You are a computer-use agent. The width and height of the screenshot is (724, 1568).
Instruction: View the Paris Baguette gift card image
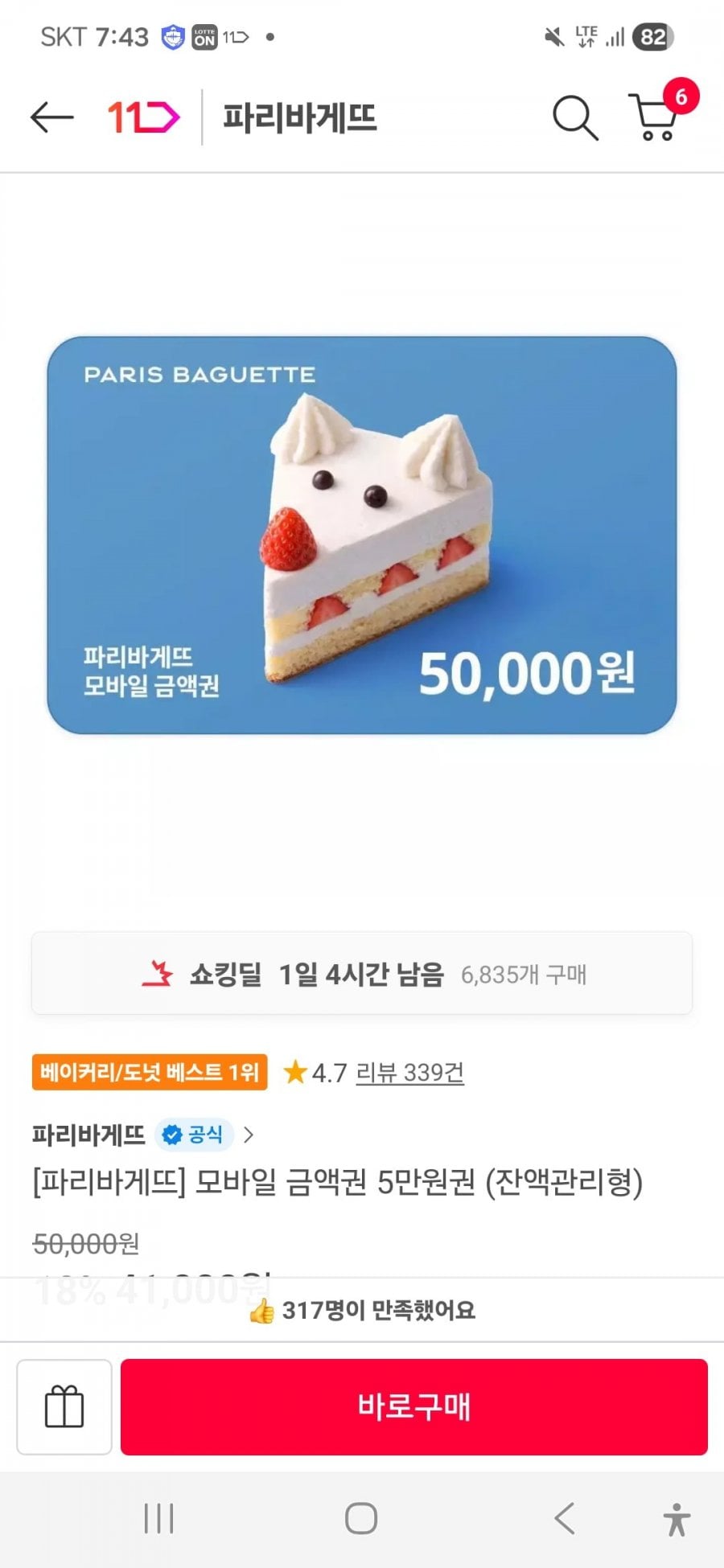[361, 535]
